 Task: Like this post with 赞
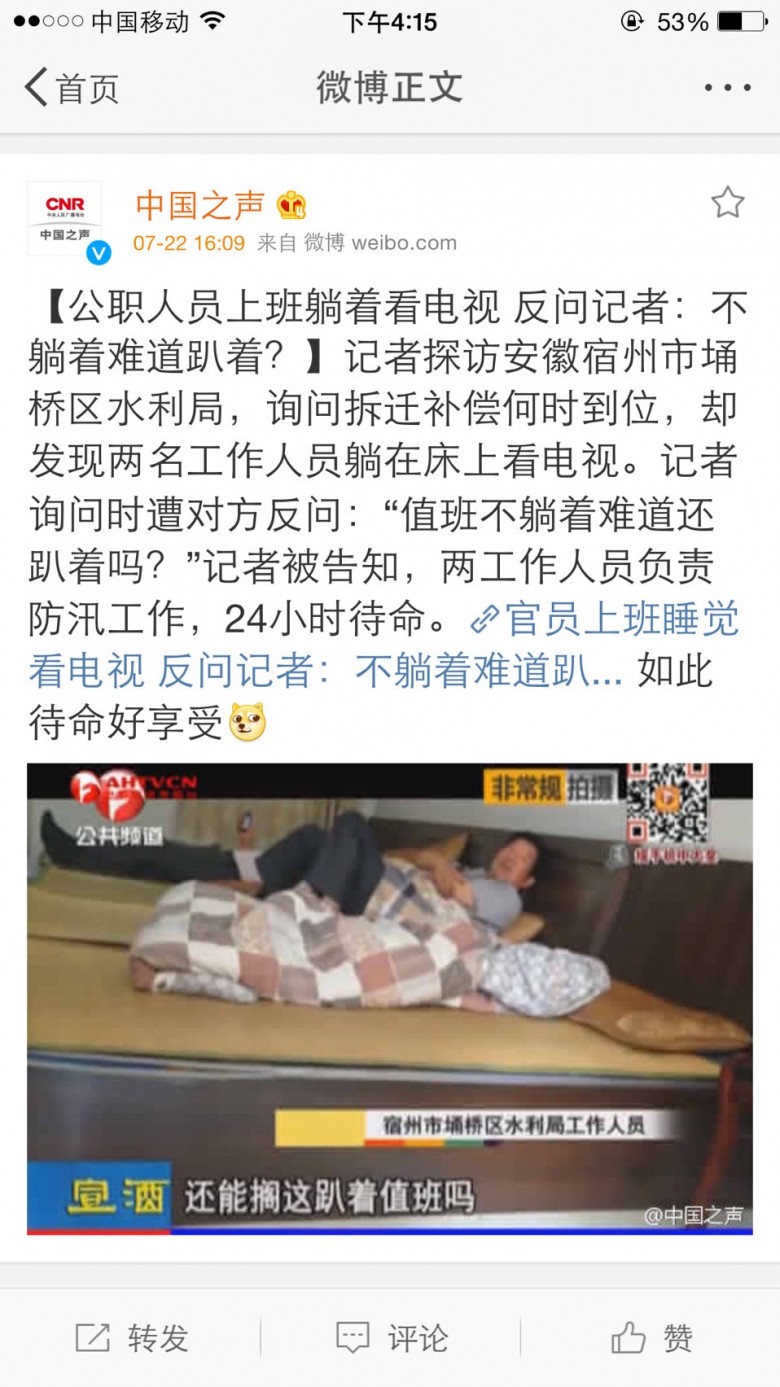[x=651, y=1337]
